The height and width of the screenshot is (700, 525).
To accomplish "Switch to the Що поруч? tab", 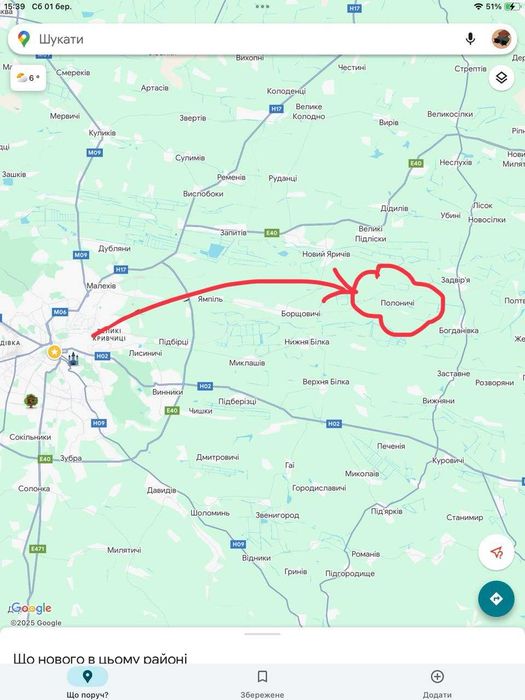I will [x=88, y=683].
